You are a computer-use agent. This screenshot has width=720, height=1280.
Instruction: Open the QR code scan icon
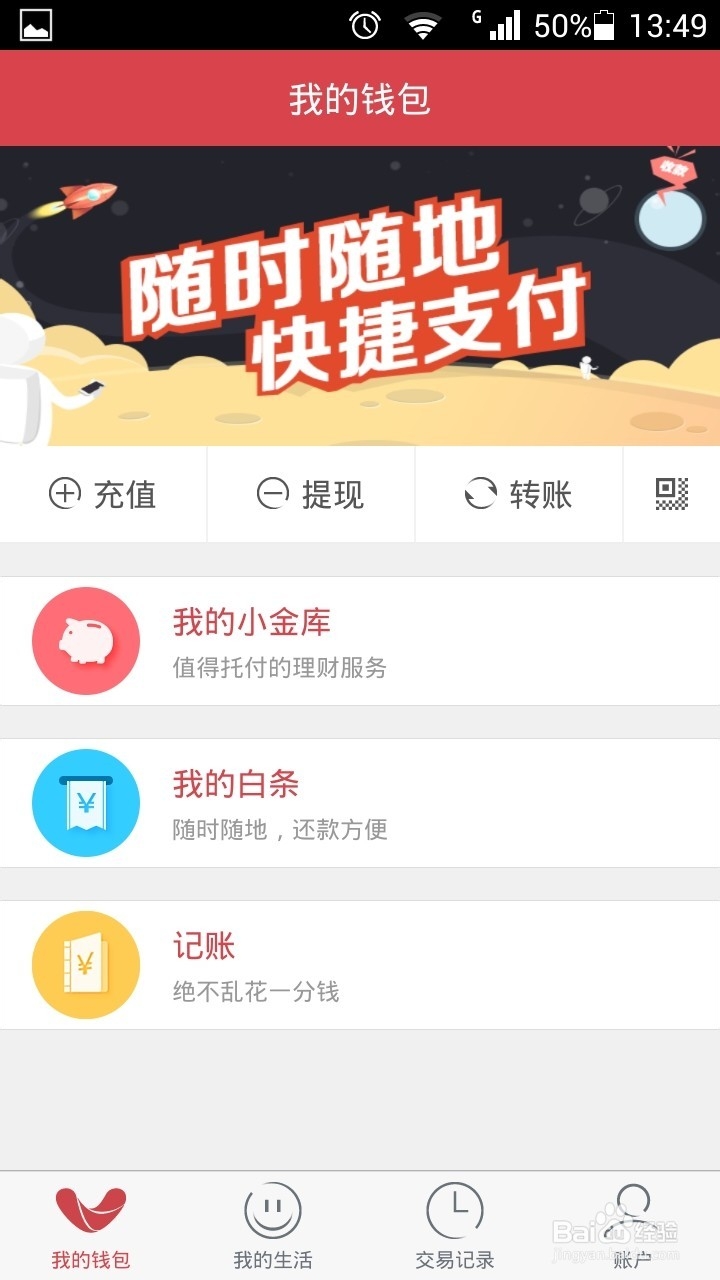[x=672, y=494]
